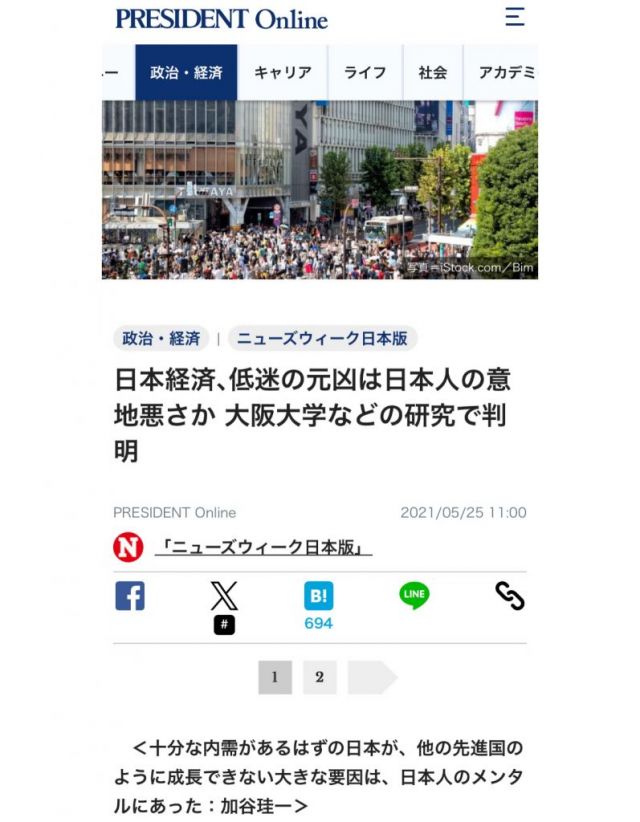Tap the next page arrow

[x=371, y=677]
